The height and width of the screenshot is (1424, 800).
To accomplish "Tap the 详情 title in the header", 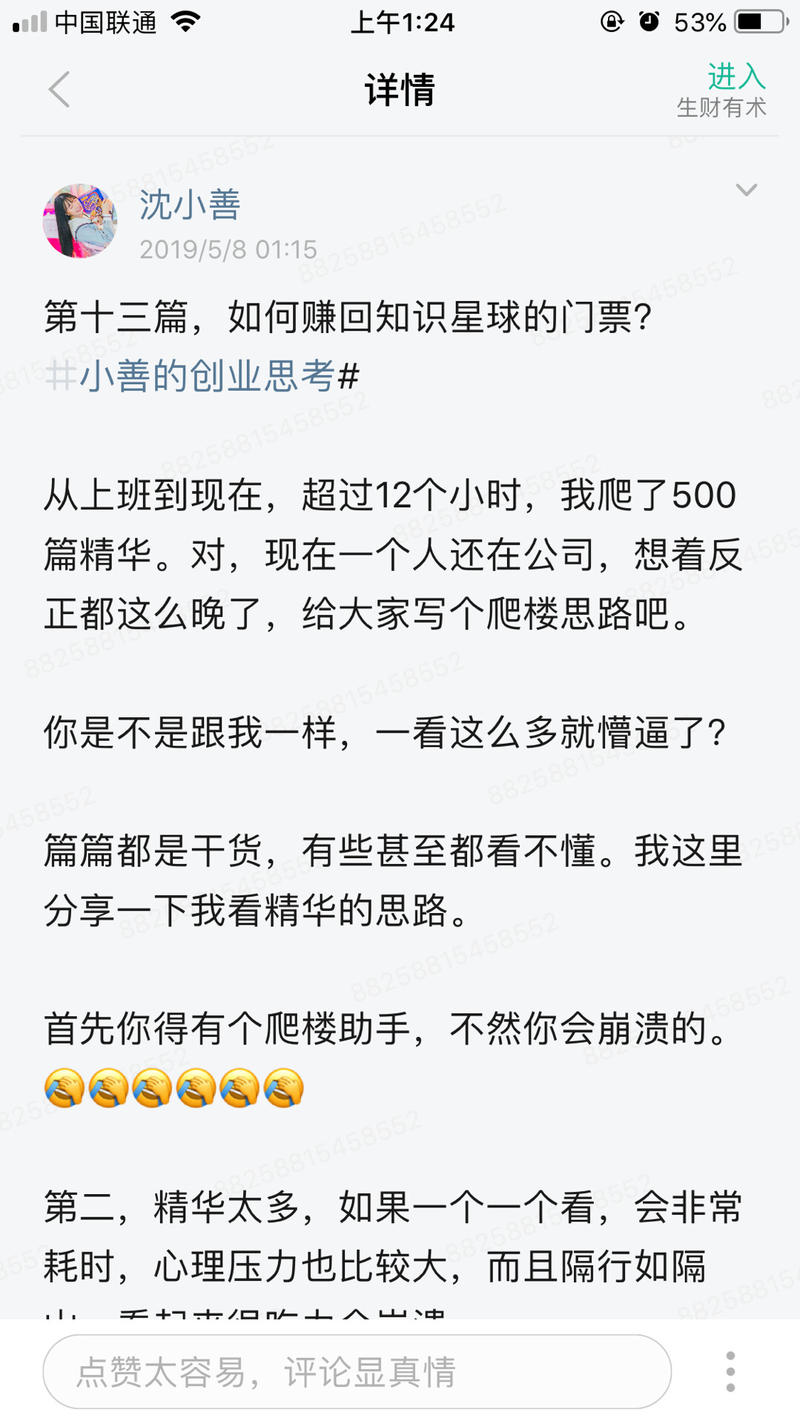I will [402, 89].
